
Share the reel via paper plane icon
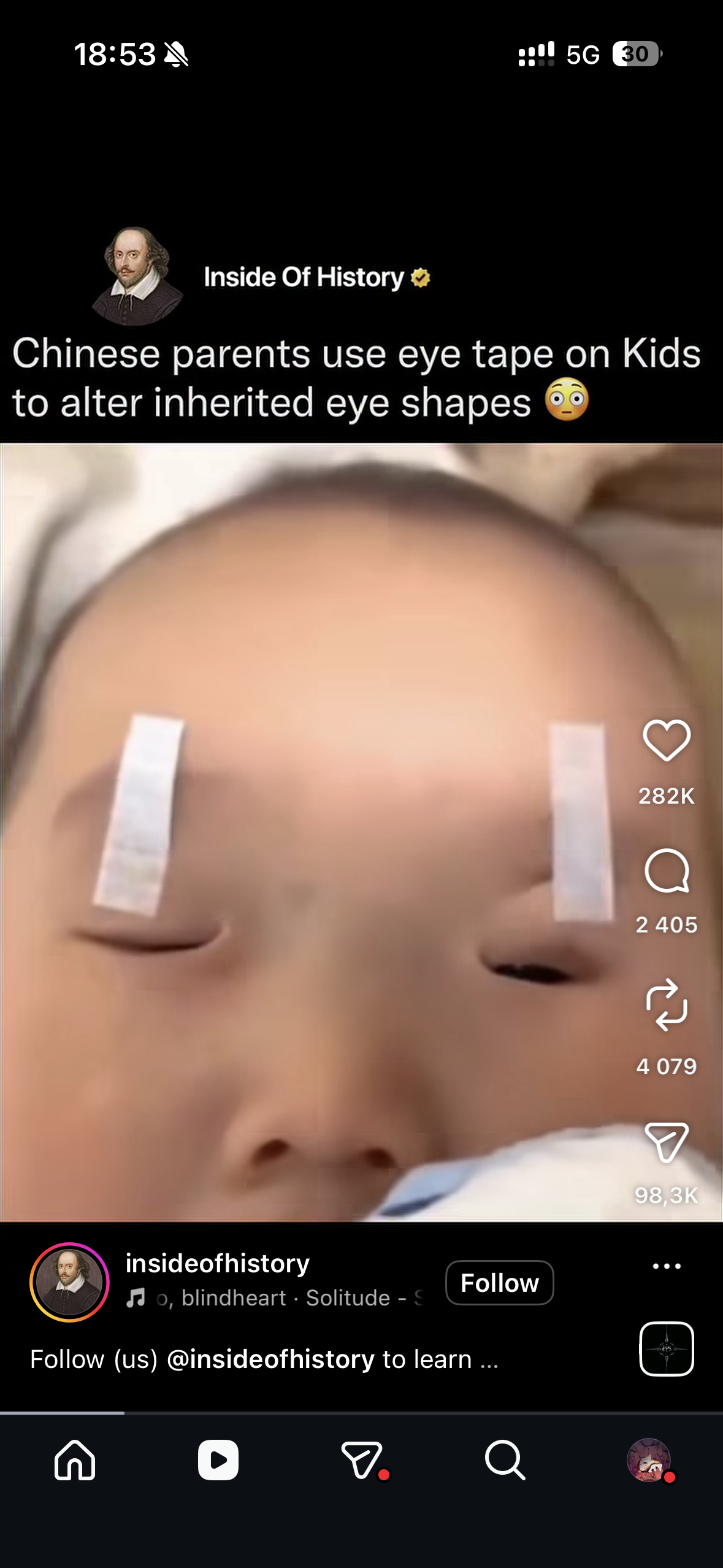[666, 1142]
